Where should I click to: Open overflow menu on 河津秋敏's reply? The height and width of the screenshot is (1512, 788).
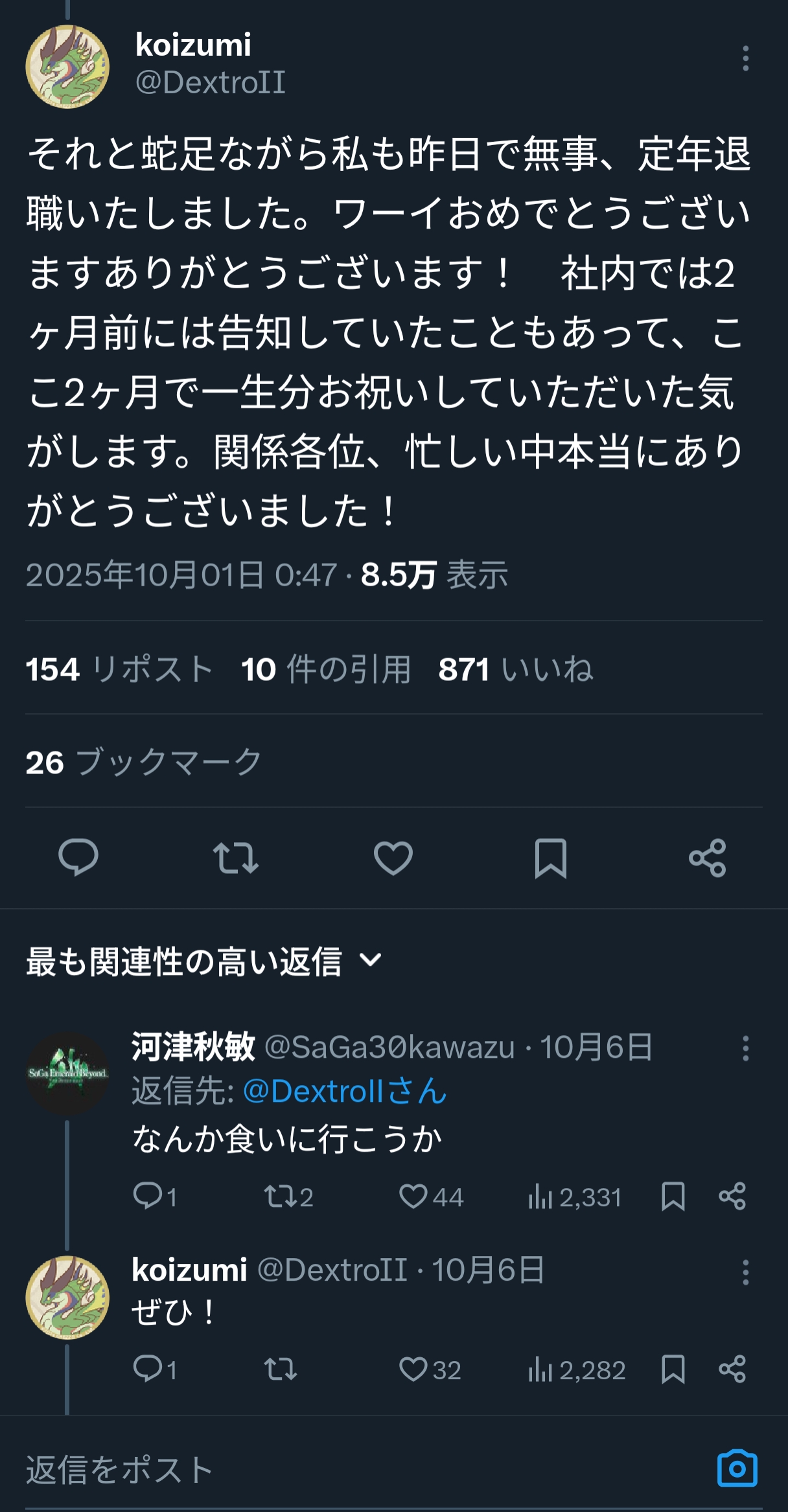point(745,1048)
